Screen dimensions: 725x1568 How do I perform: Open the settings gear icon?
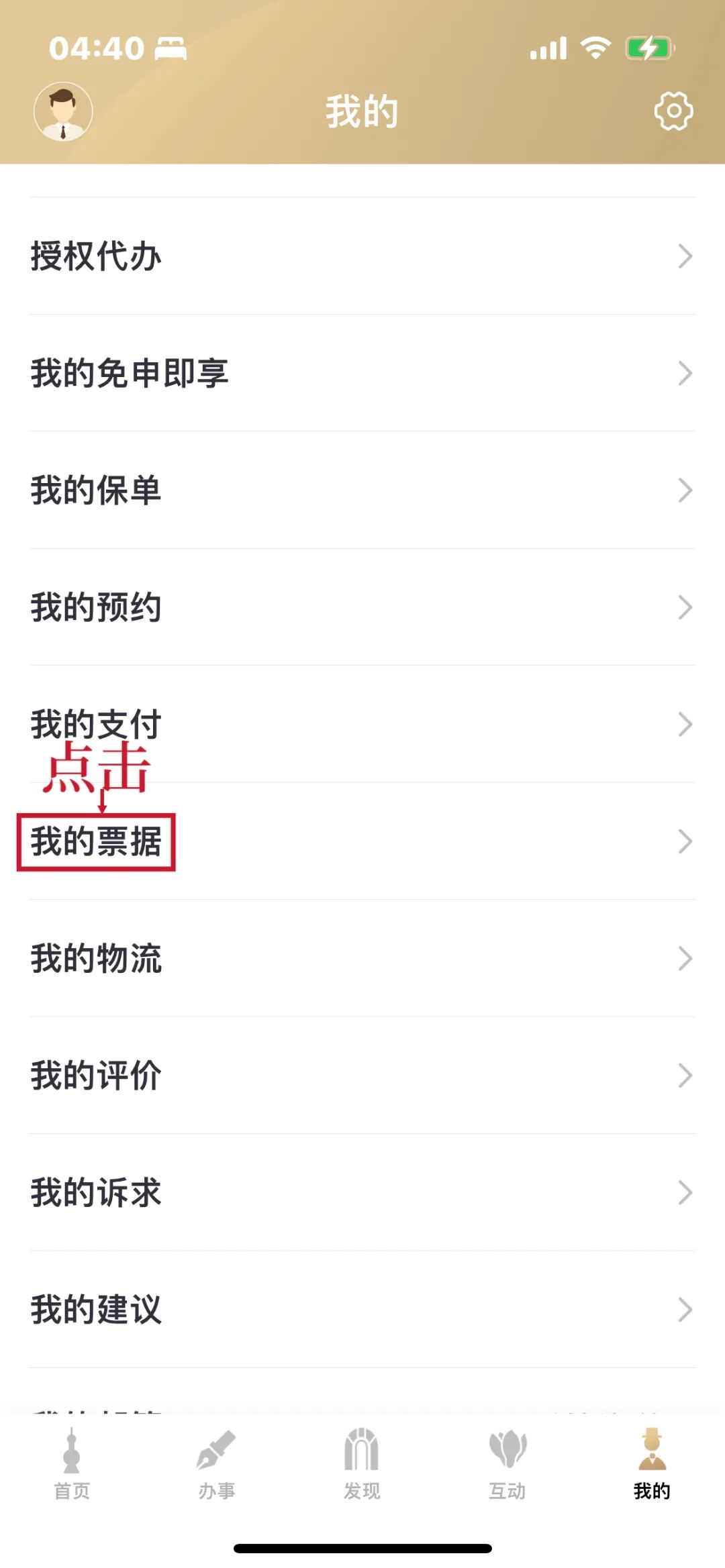[673, 111]
